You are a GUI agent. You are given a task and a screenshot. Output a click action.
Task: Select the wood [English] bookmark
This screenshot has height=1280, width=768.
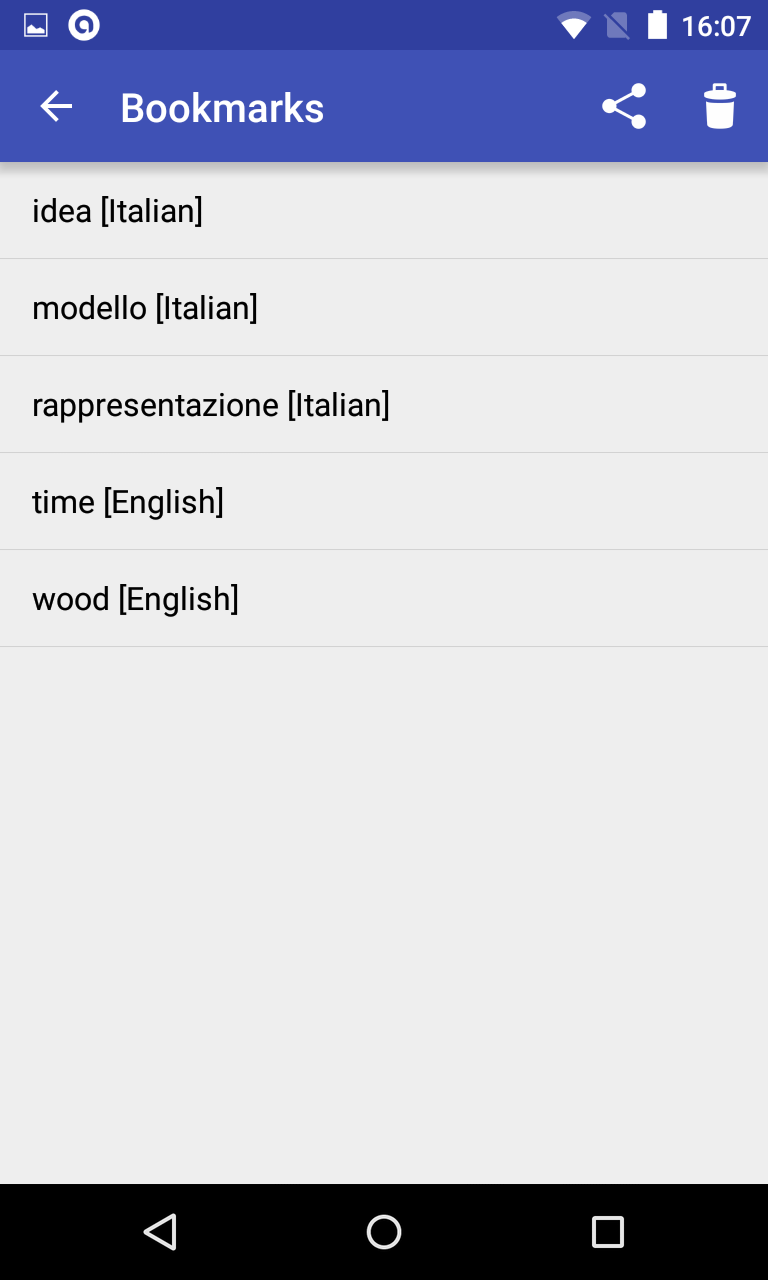[x=384, y=599]
